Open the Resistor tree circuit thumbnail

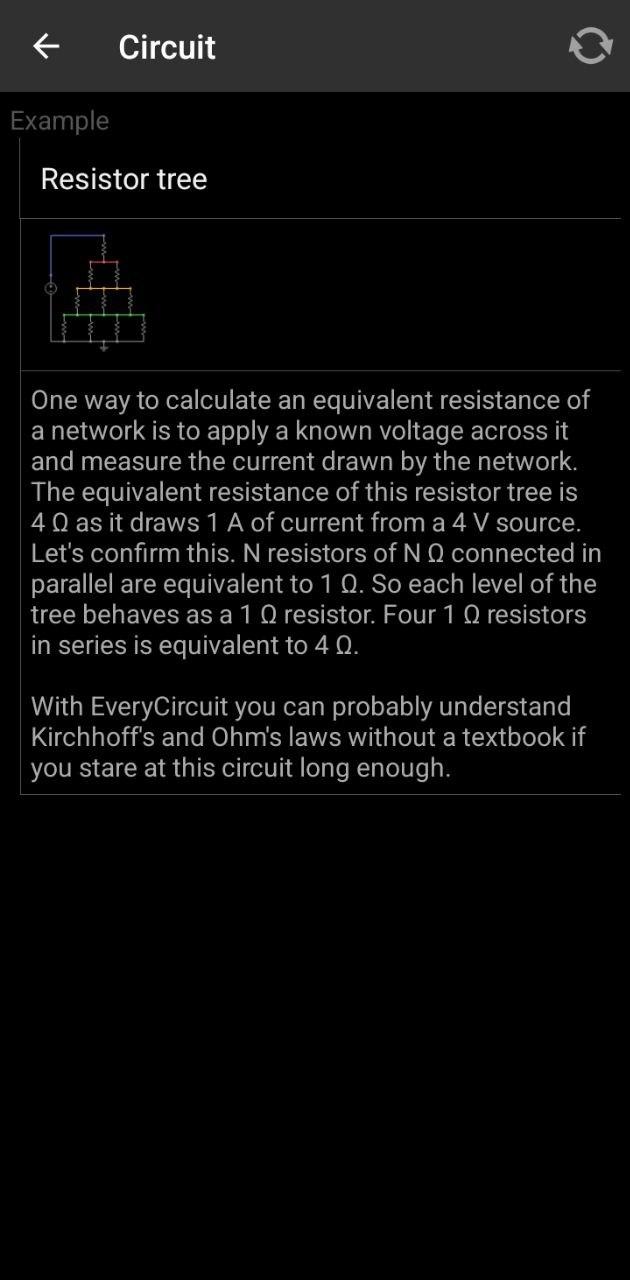97,292
